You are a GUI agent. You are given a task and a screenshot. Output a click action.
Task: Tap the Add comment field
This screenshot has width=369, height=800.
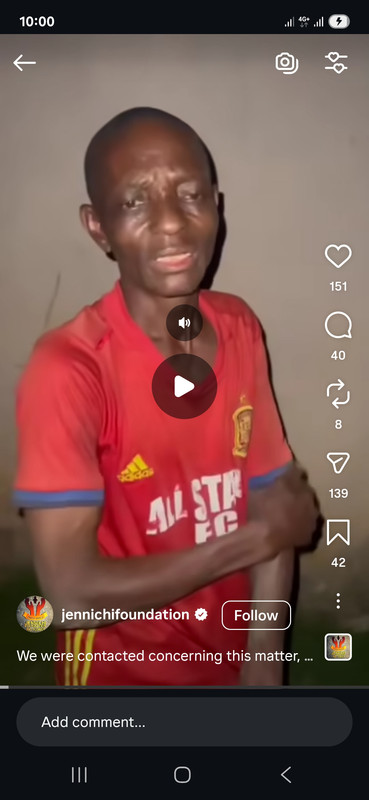click(184, 722)
